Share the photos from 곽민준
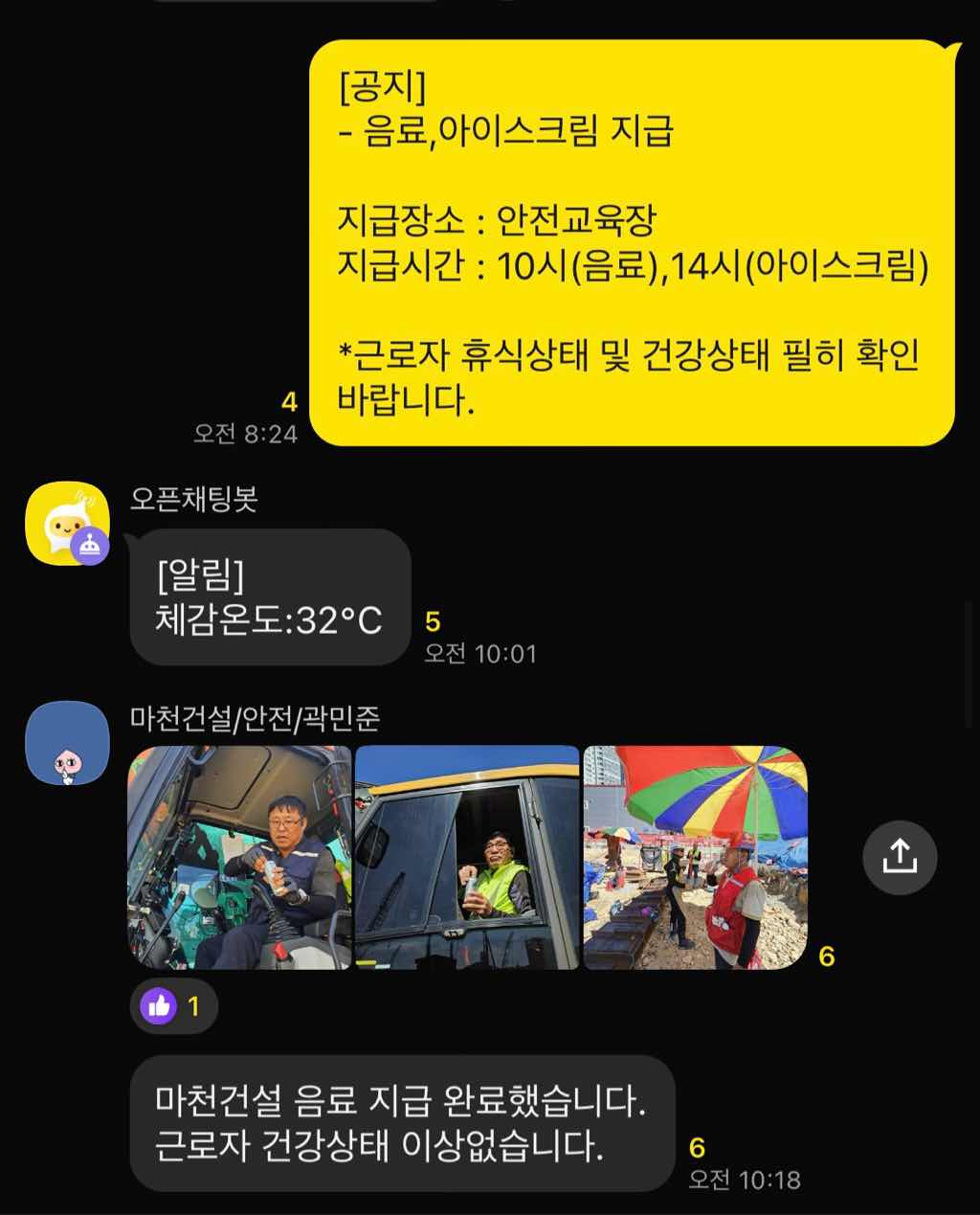980x1215 pixels. pyautogui.click(x=899, y=857)
